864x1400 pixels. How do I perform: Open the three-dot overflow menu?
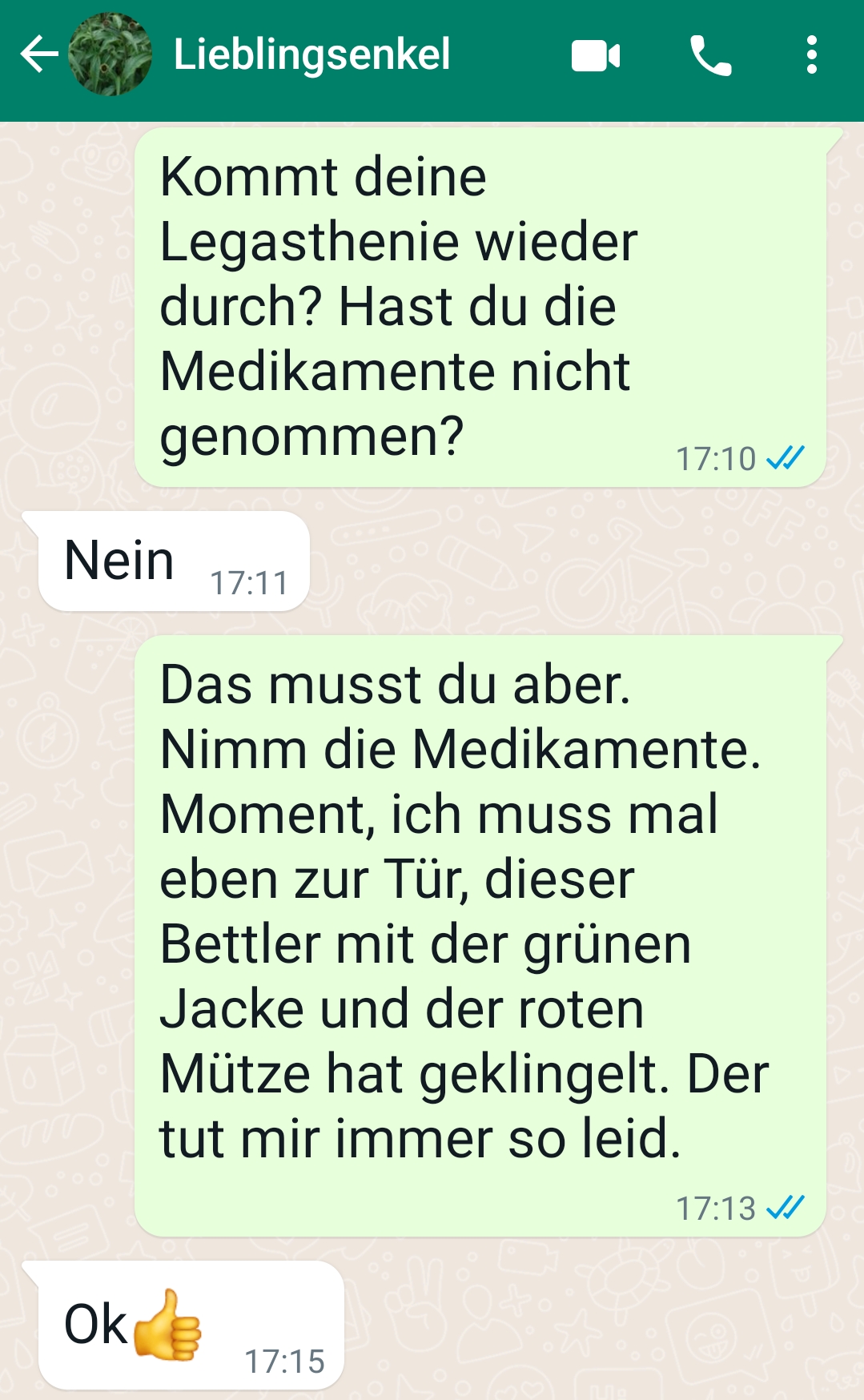point(811,56)
